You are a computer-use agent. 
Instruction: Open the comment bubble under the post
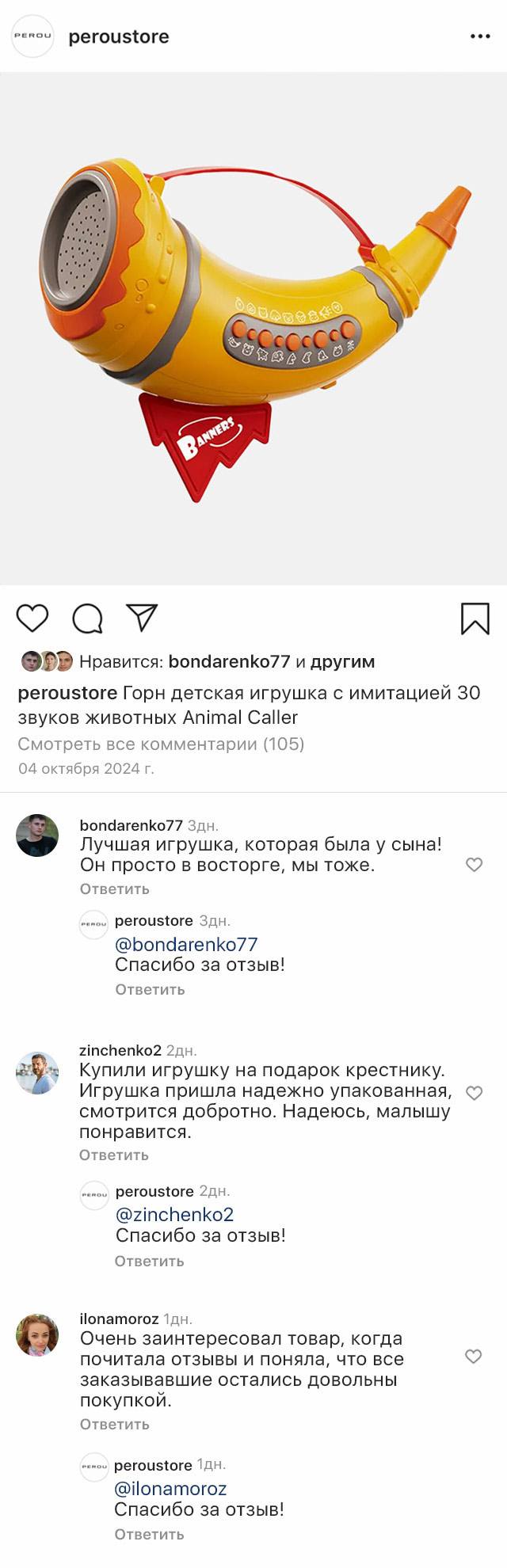tap(87, 618)
